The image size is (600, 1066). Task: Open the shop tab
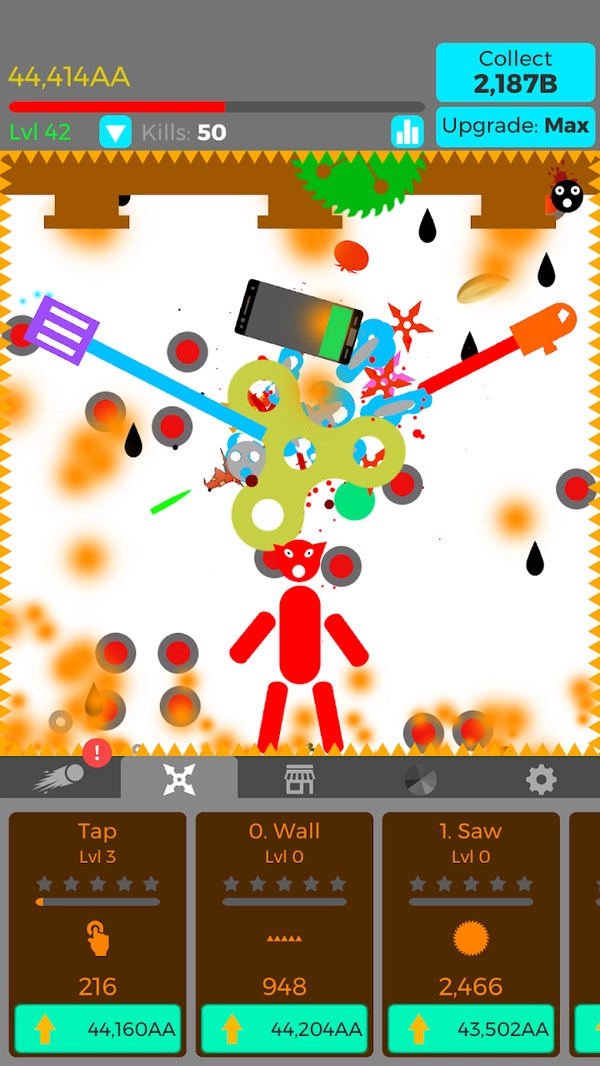[x=299, y=779]
